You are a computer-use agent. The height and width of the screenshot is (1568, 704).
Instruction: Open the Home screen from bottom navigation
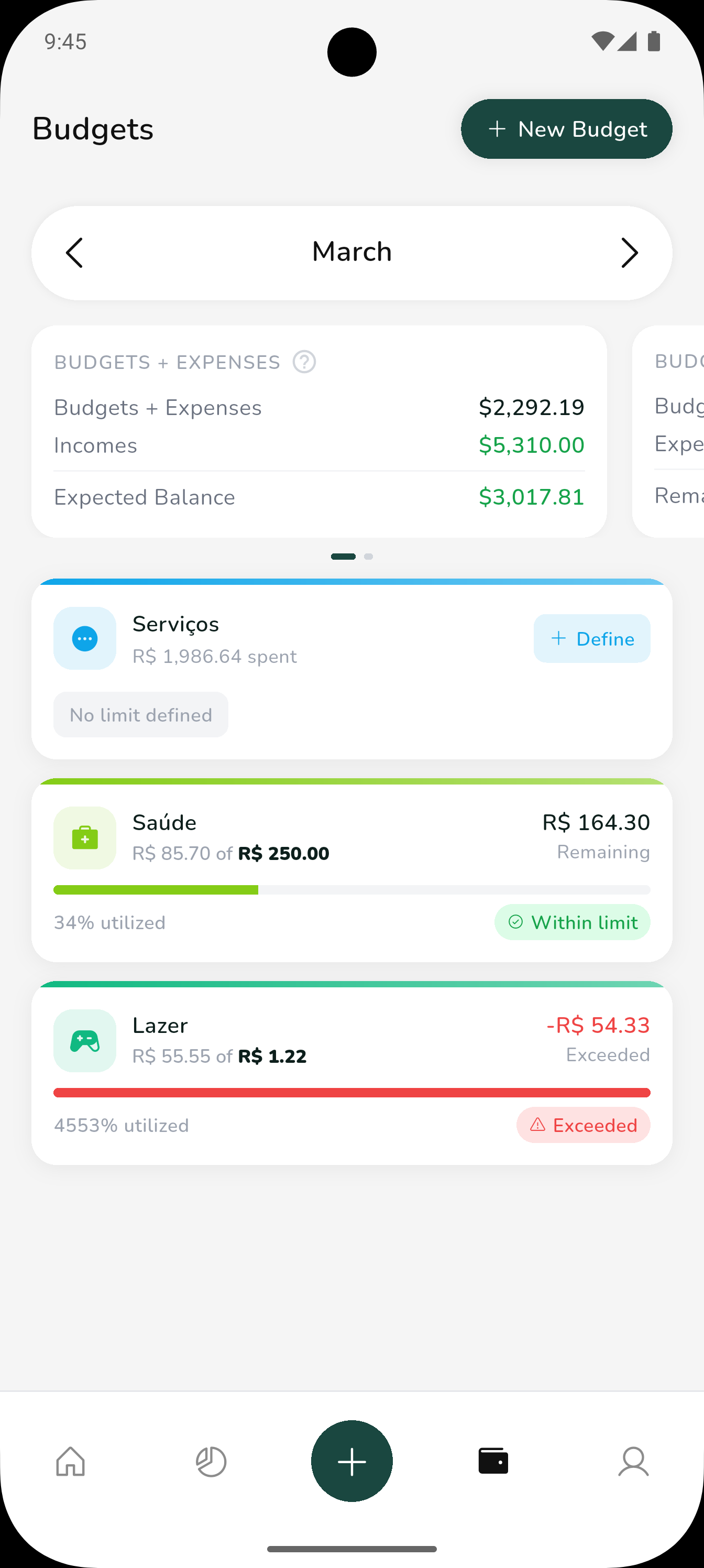(x=70, y=1461)
